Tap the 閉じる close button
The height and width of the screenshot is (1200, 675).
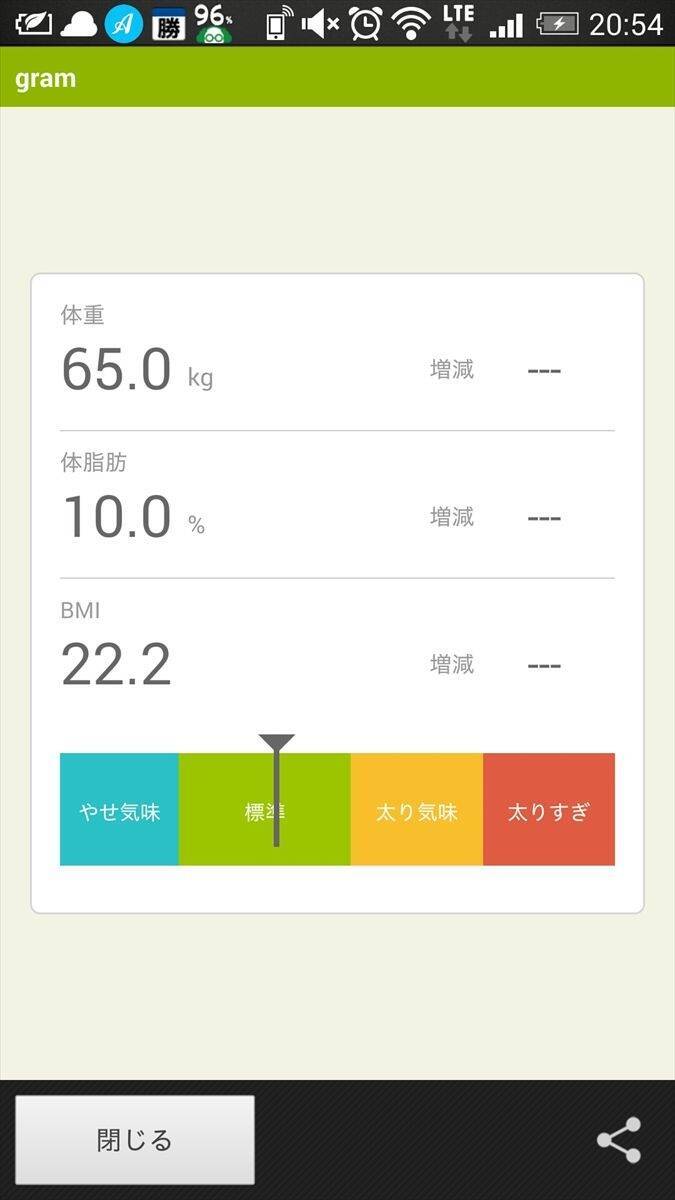point(135,1140)
